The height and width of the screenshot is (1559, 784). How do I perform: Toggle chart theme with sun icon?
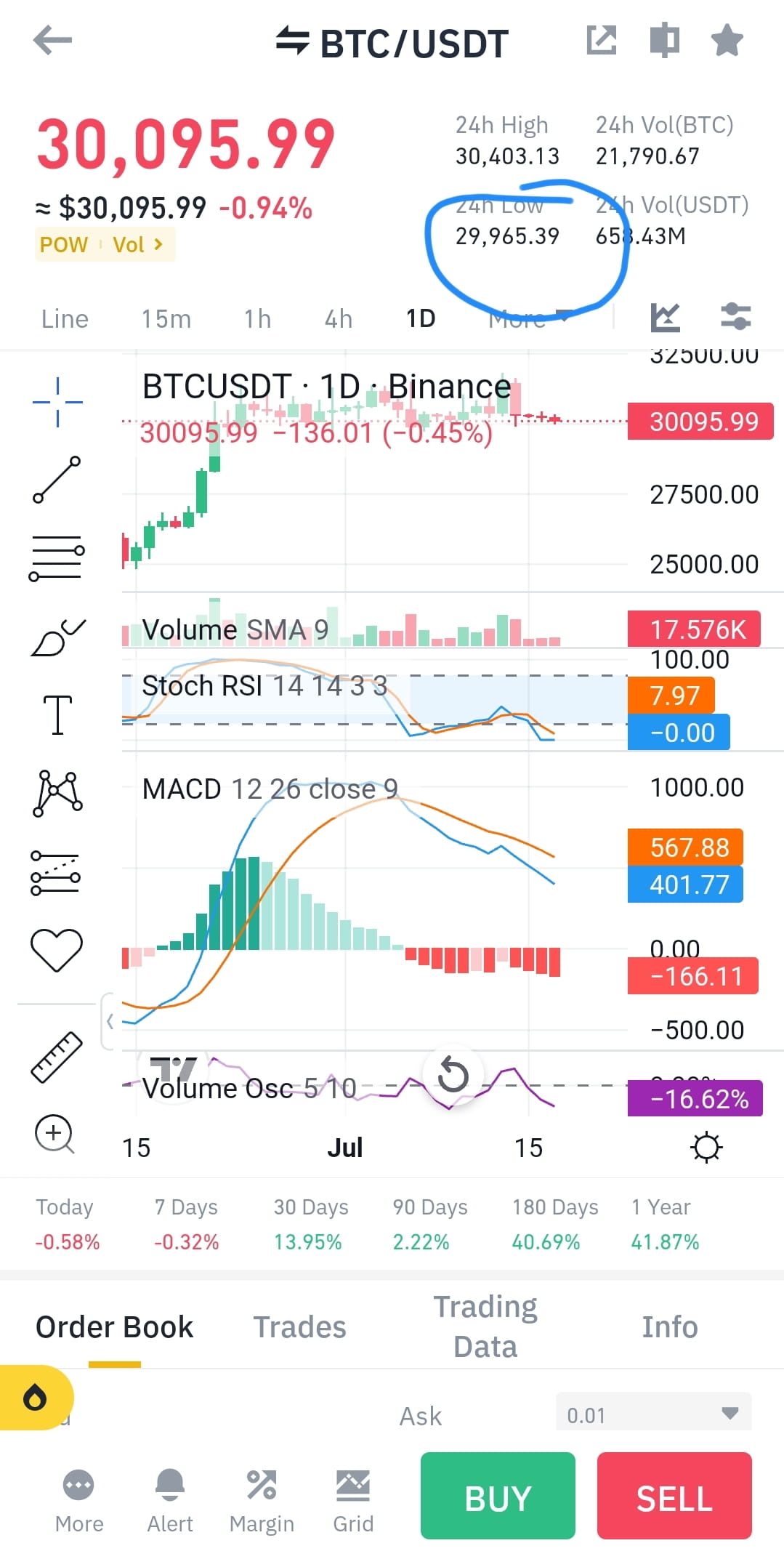[706, 1147]
